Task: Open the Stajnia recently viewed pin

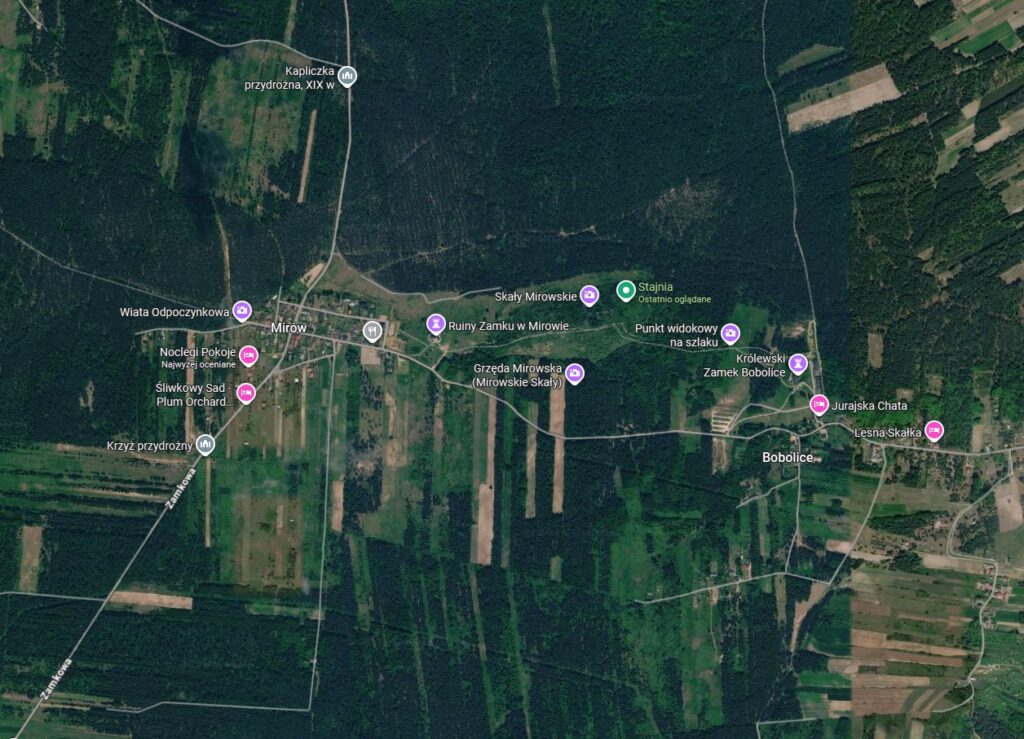Action: pos(626,290)
